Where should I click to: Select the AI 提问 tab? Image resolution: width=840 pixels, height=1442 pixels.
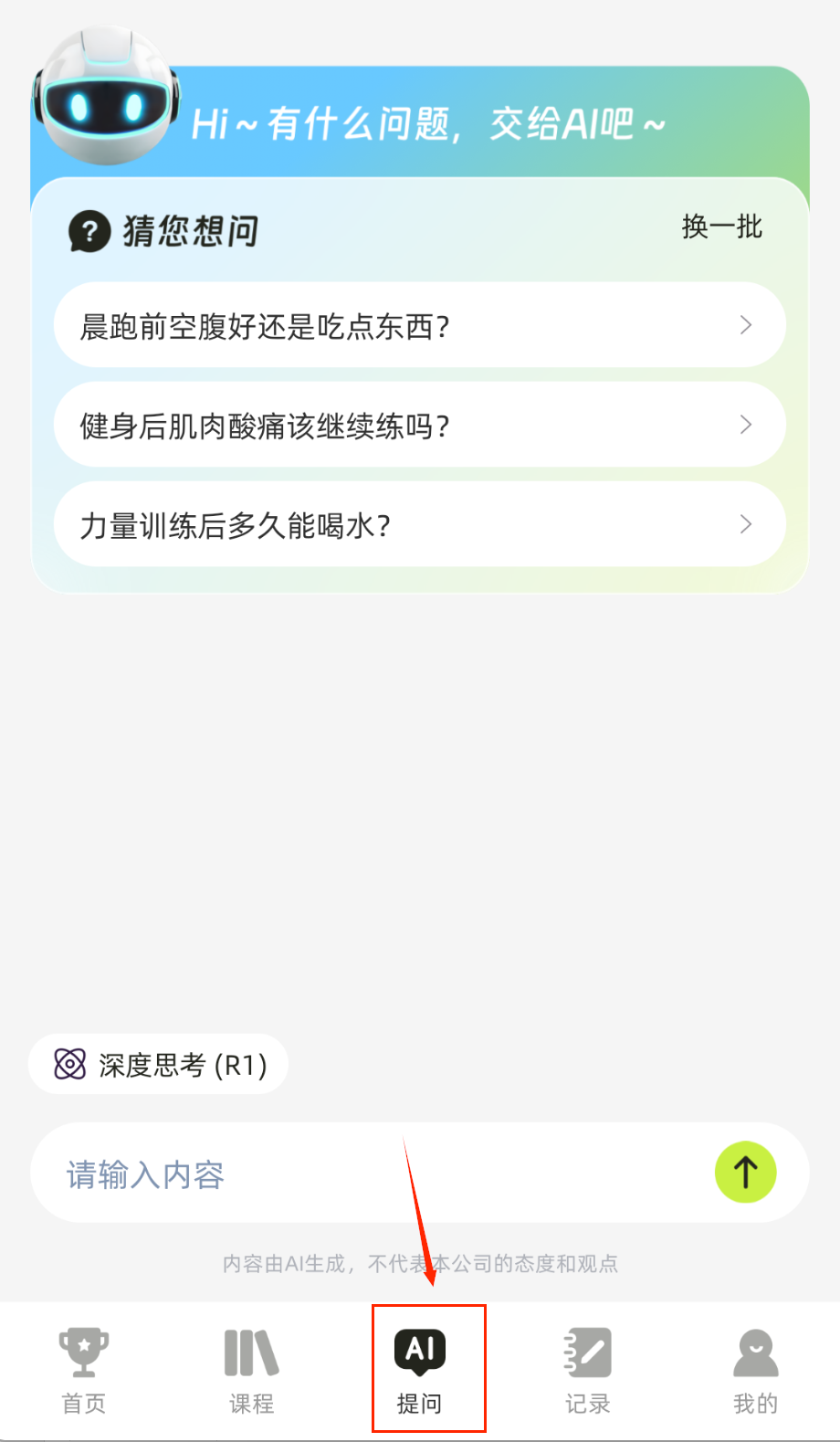[420, 1370]
